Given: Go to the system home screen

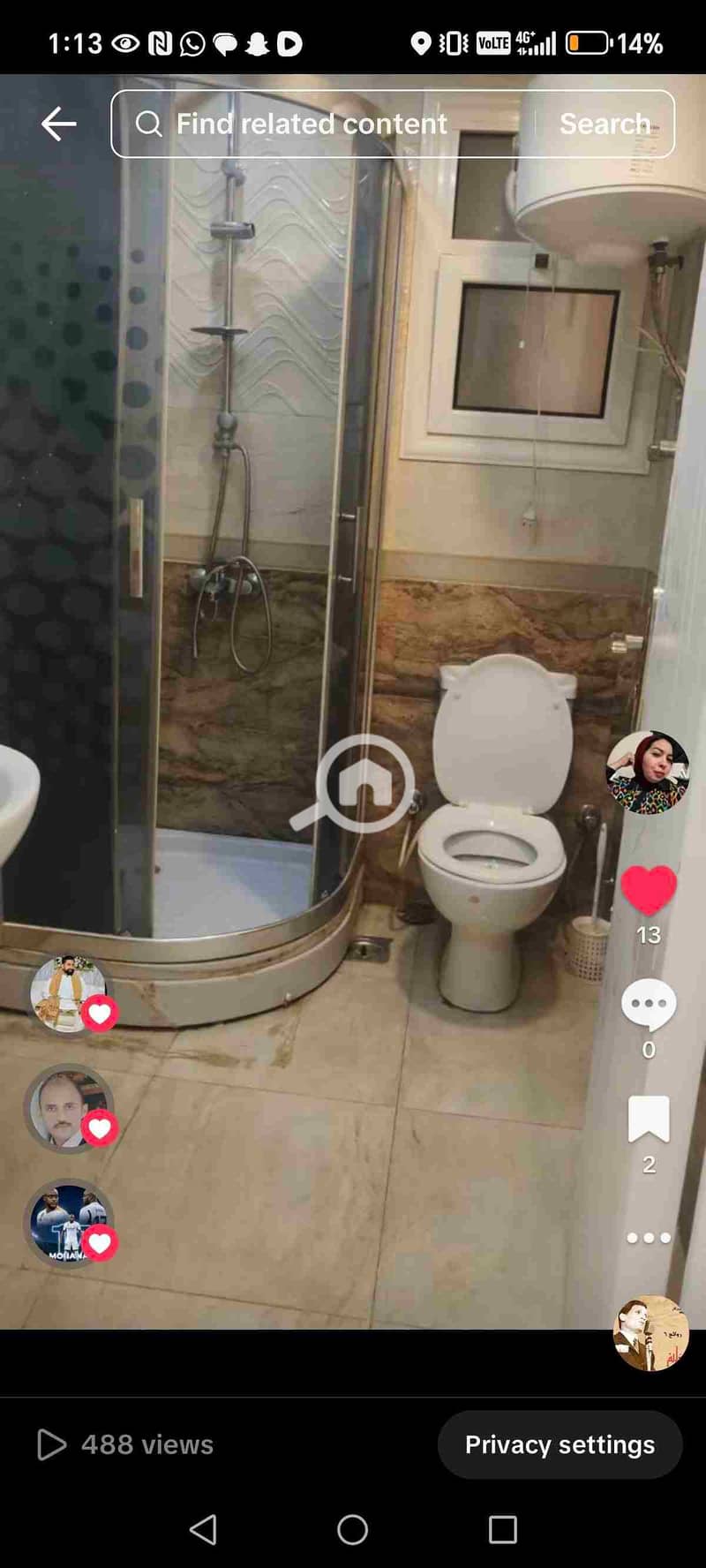Looking at the screenshot, I should point(353,1529).
